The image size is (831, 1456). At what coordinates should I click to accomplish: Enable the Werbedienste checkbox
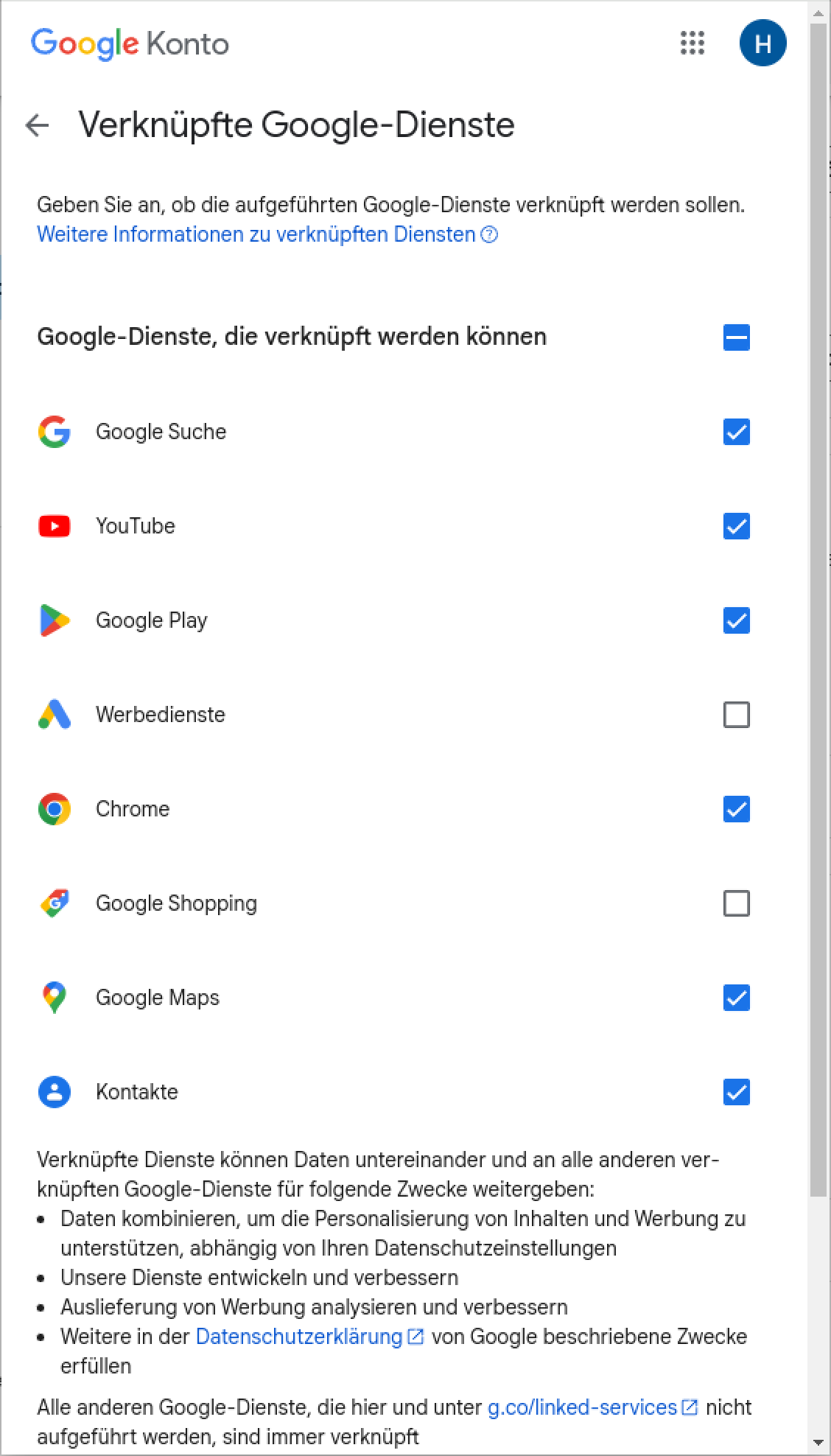click(736, 715)
